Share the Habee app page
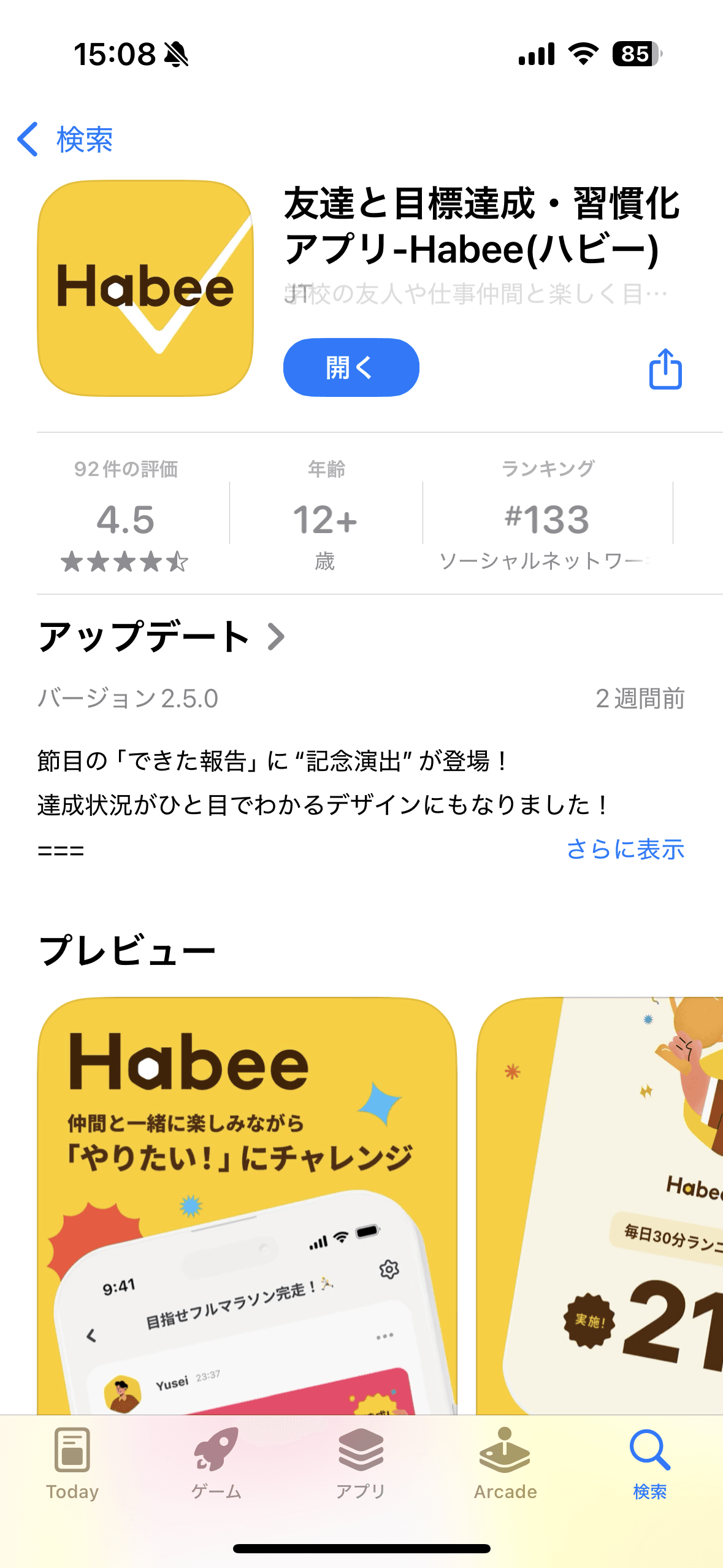Screen dimensions: 723x1568 pyautogui.click(x=665, y=369)
